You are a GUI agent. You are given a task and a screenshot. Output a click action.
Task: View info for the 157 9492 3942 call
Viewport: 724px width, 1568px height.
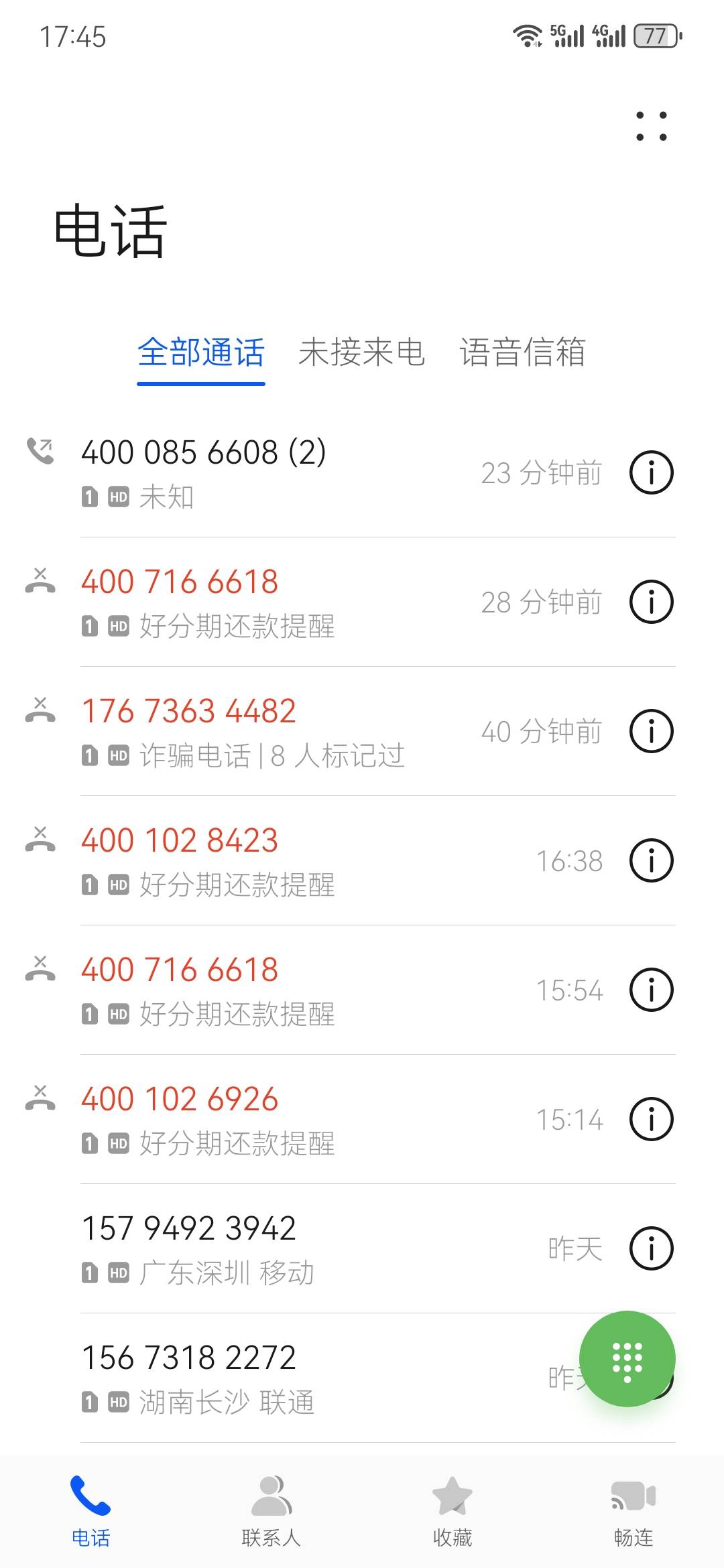point(651,1248)
